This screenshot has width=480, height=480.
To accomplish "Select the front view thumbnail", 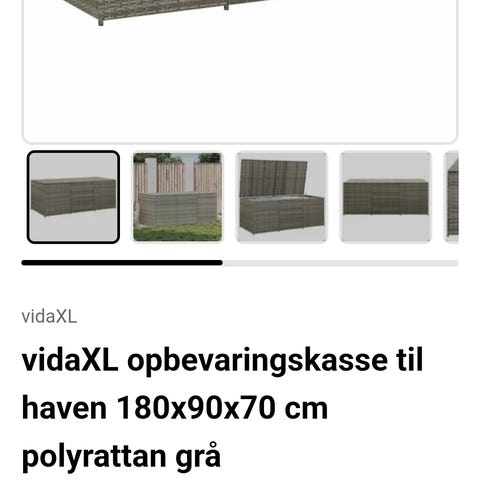I will [x=386, y=197].
